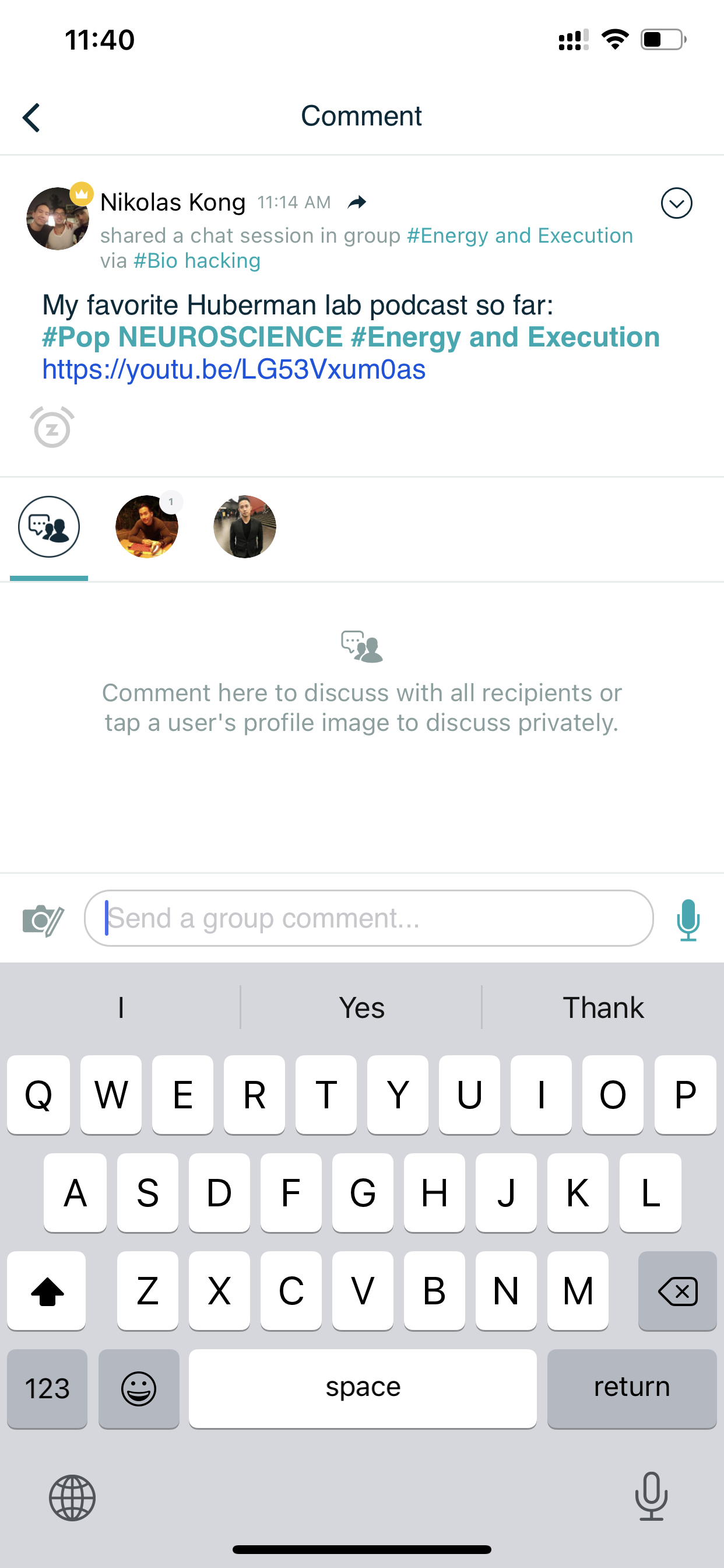Open the youtu.be podcast link
The width and height of the screenshot is (724, 1568).
(234, 369)
